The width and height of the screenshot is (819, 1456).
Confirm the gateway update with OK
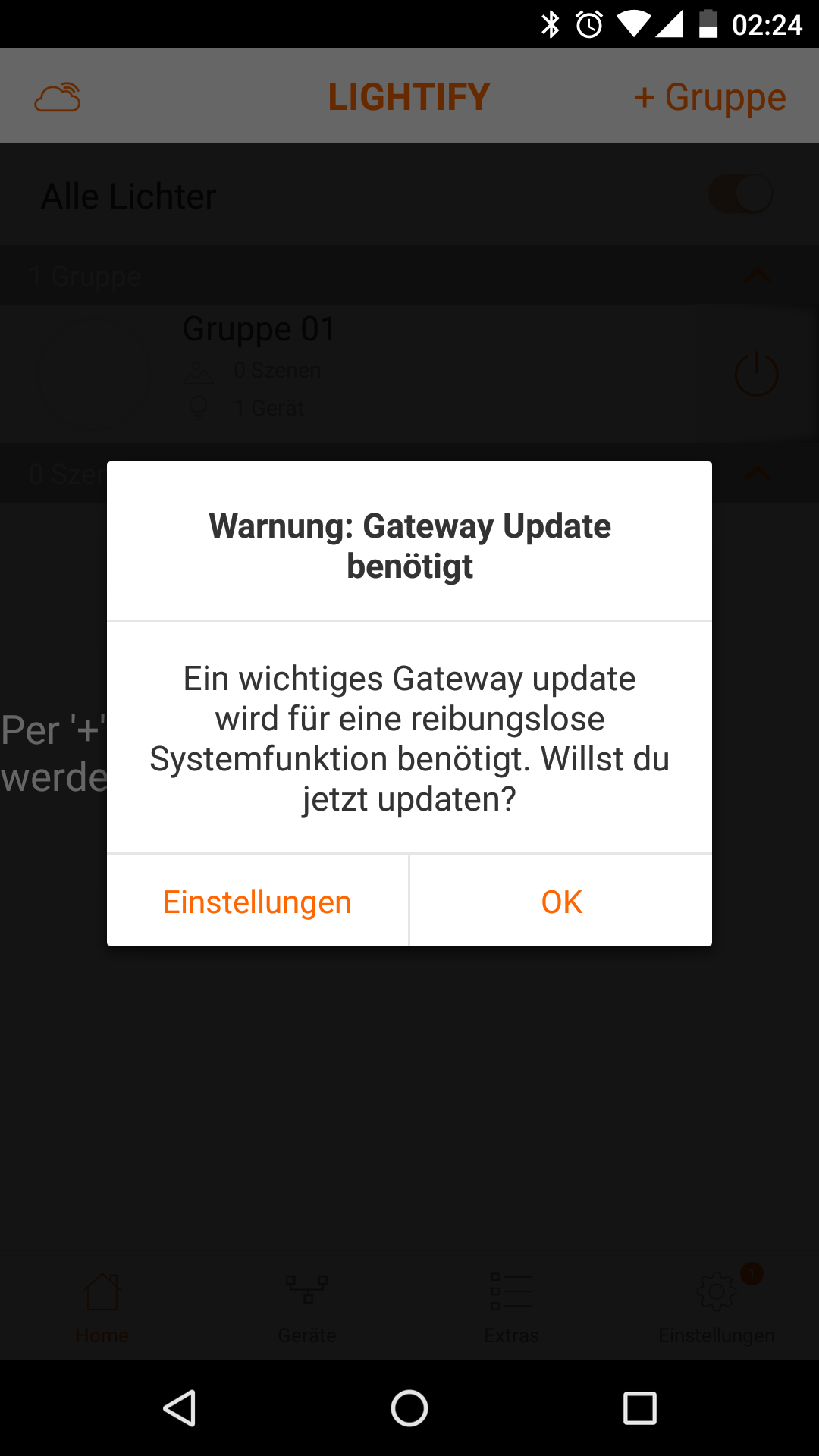[x=561, y=902]
